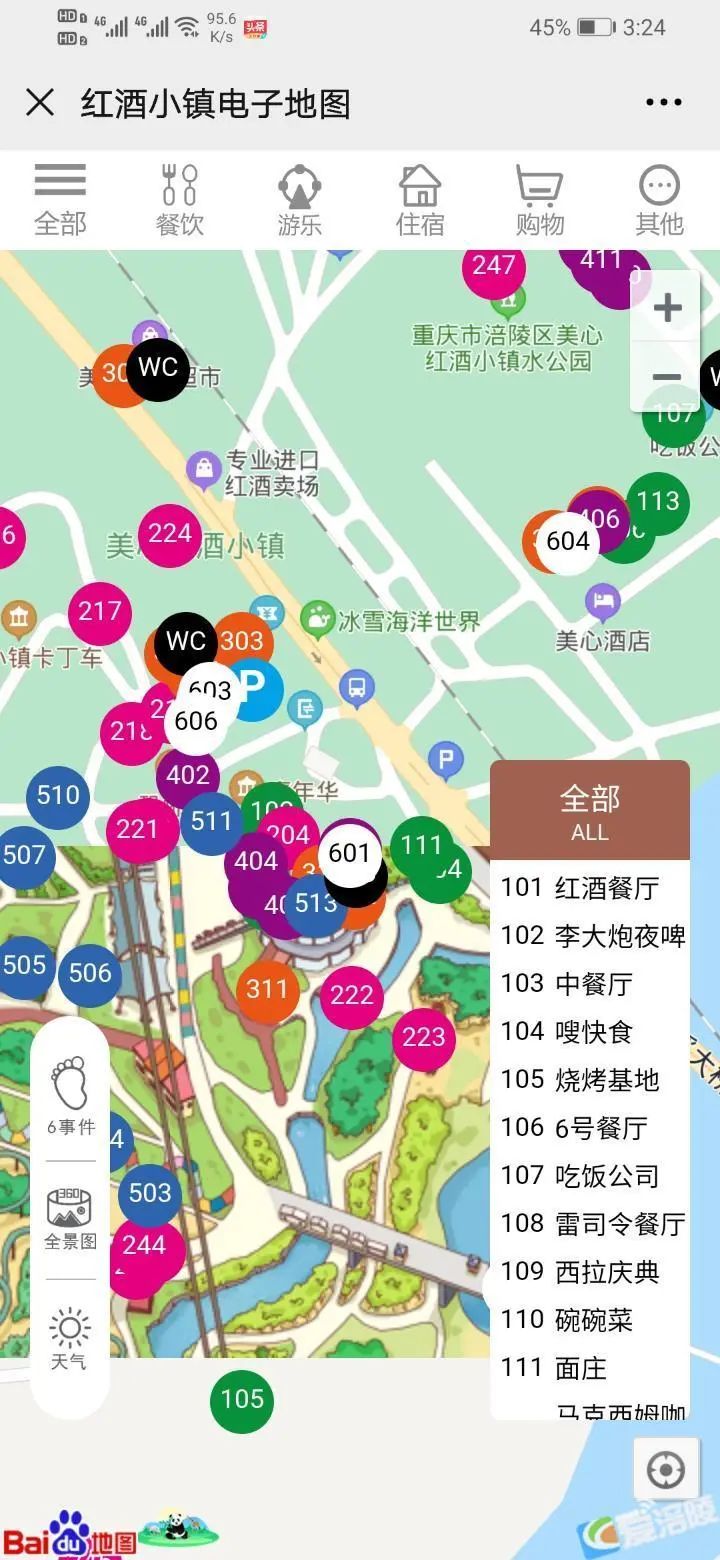
Task: Click the 全景图 panorama view icon
Action: [x=69, y=1210]
